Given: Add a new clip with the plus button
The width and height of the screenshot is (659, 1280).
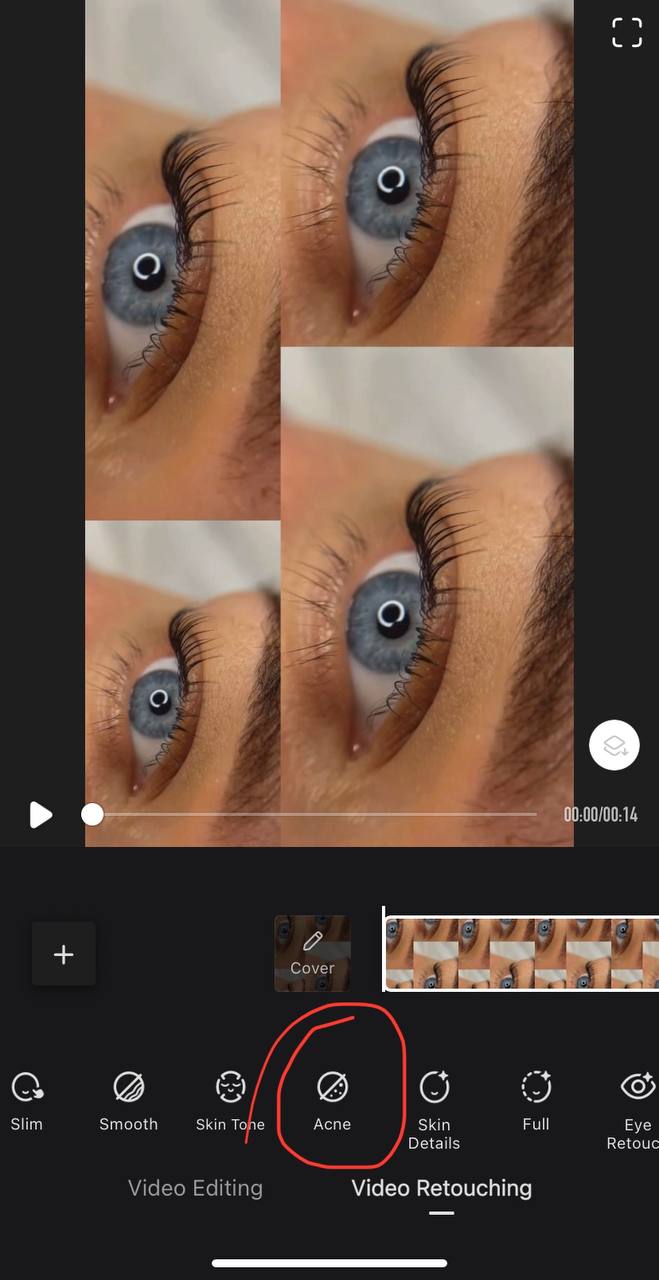Looking at the screenshot, I should (x=64, y=954).
